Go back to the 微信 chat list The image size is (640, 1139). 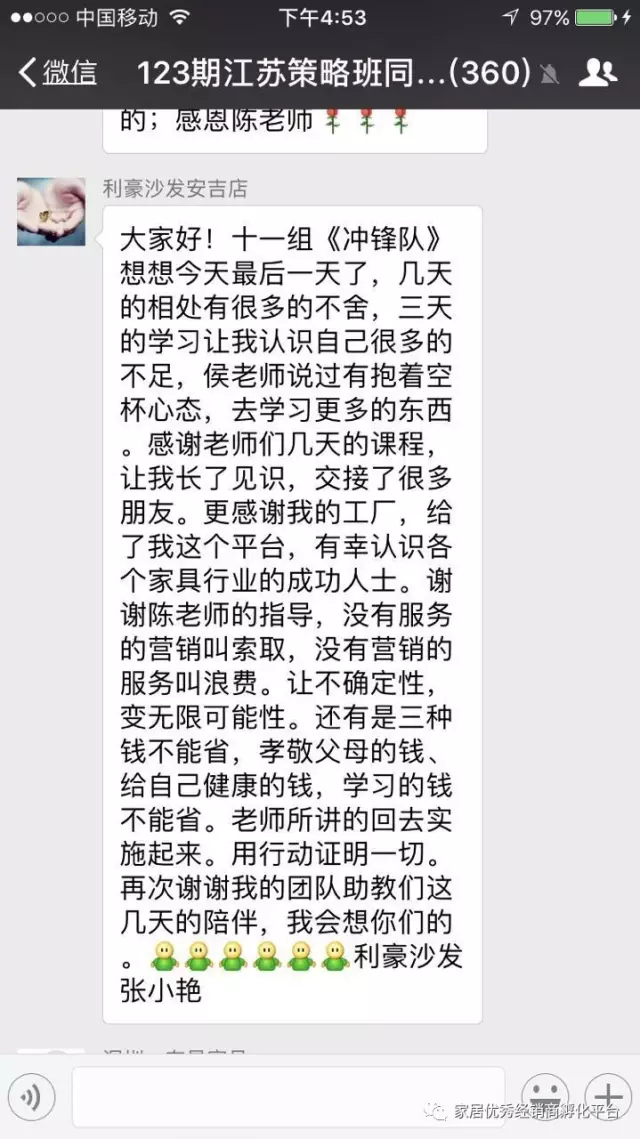(58, 72)
